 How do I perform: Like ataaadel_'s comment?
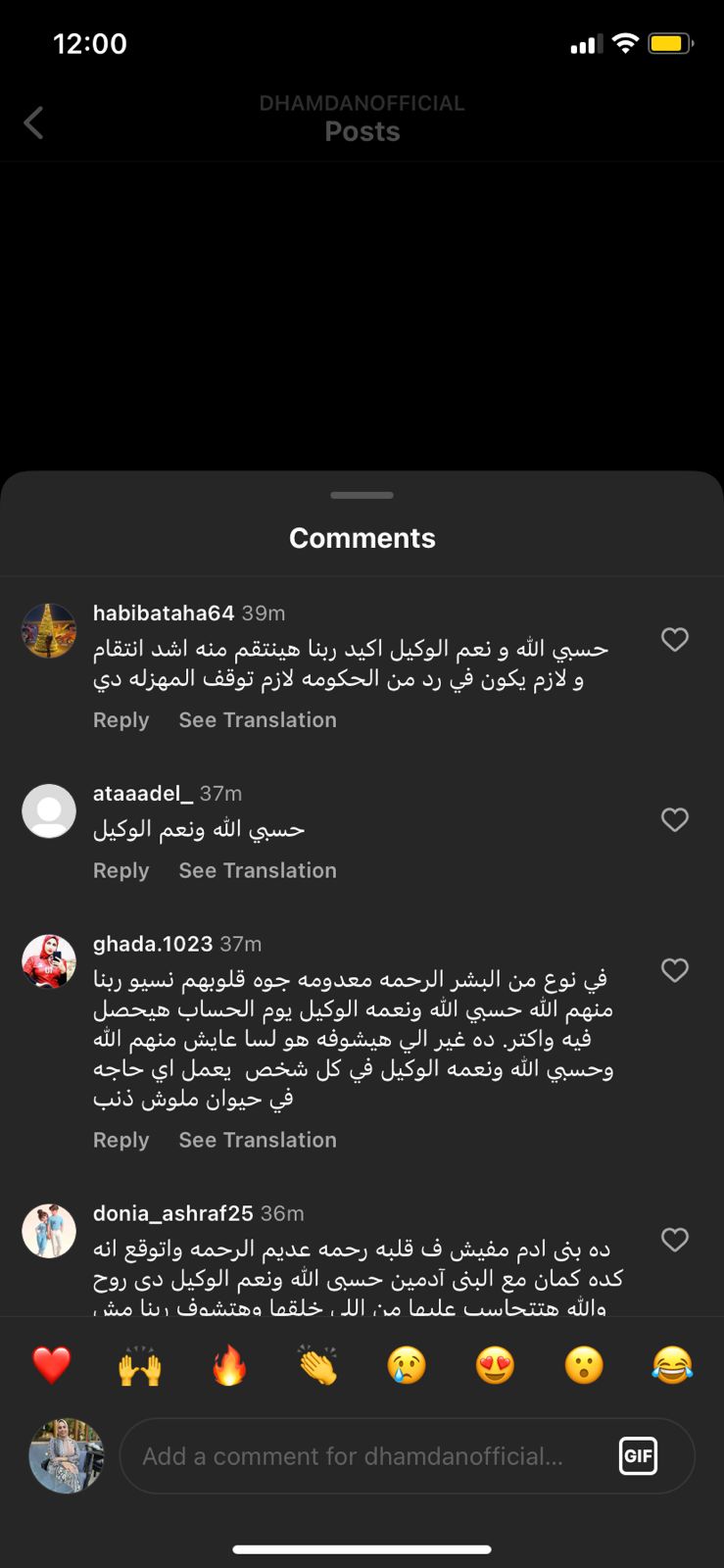coord(674,820)
